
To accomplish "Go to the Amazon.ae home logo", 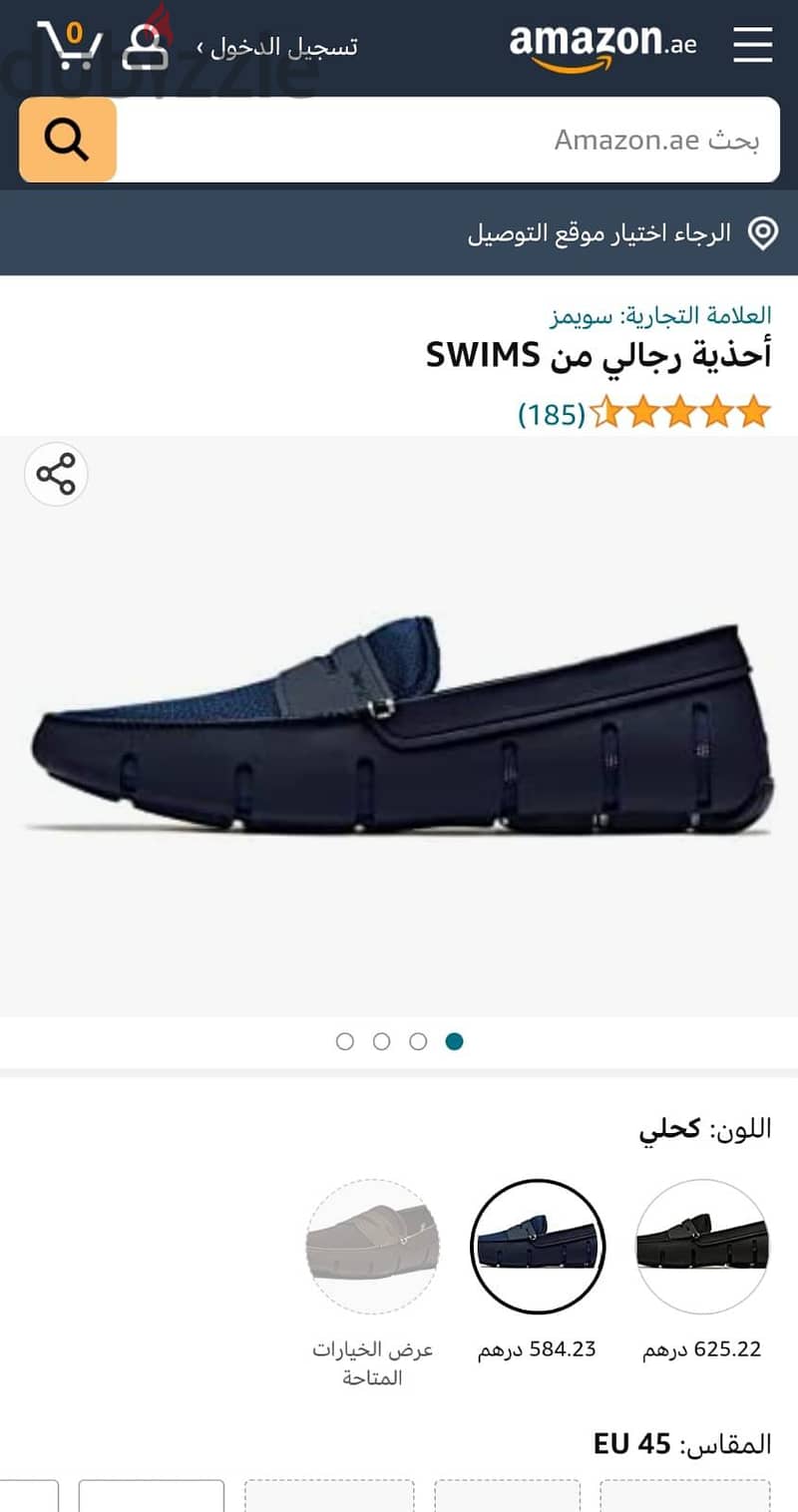I will (x=602, y=47).
